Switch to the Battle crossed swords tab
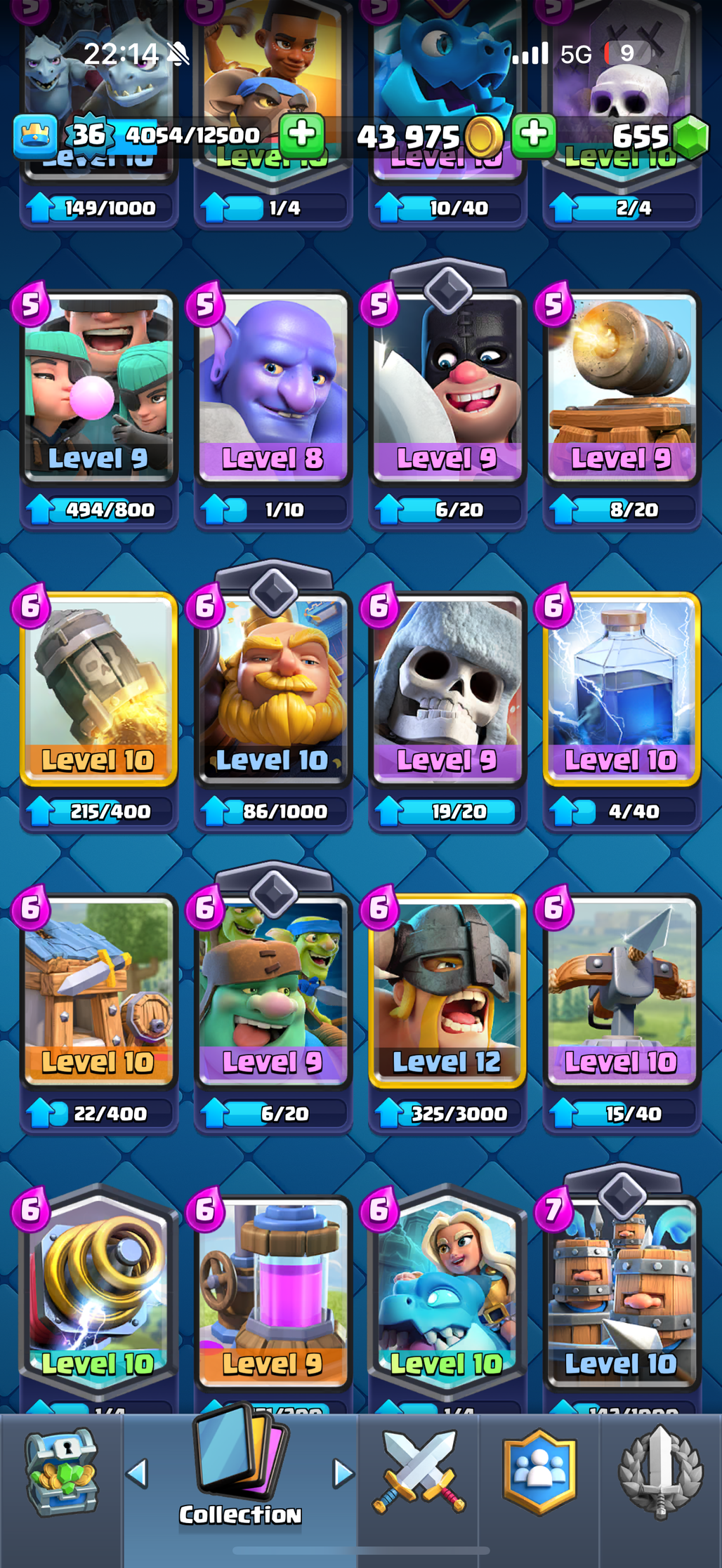This screenshot has height=1568, width=722. point(419,1473)
